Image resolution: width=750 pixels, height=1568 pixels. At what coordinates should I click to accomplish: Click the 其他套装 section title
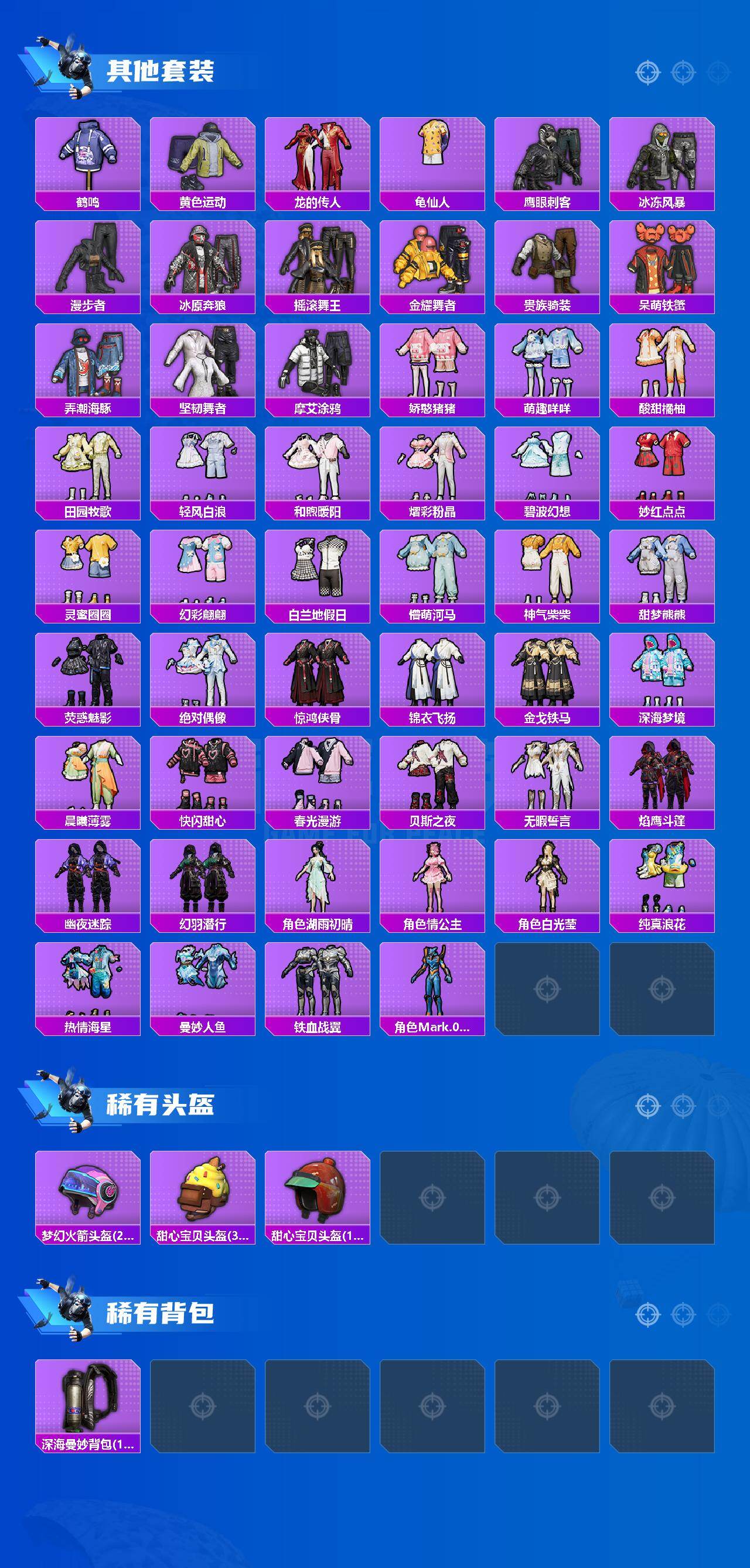point(161,70)
